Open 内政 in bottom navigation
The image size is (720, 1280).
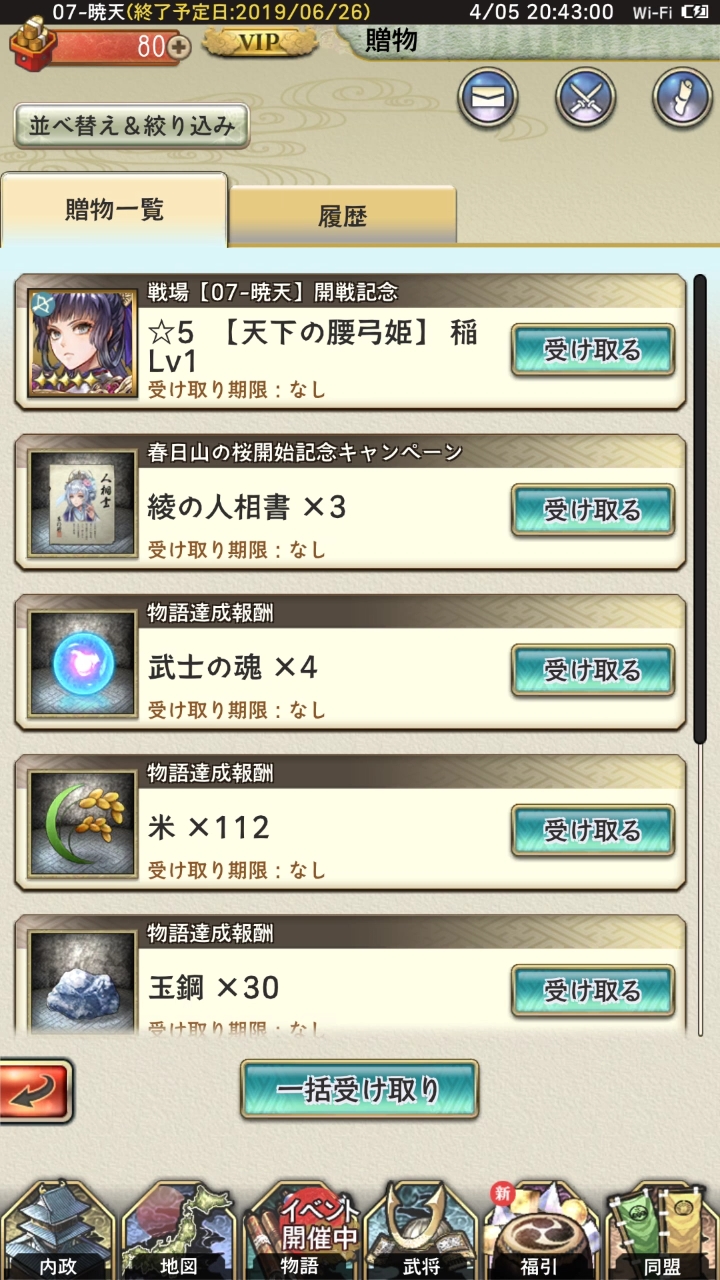tap(58, 1230)
